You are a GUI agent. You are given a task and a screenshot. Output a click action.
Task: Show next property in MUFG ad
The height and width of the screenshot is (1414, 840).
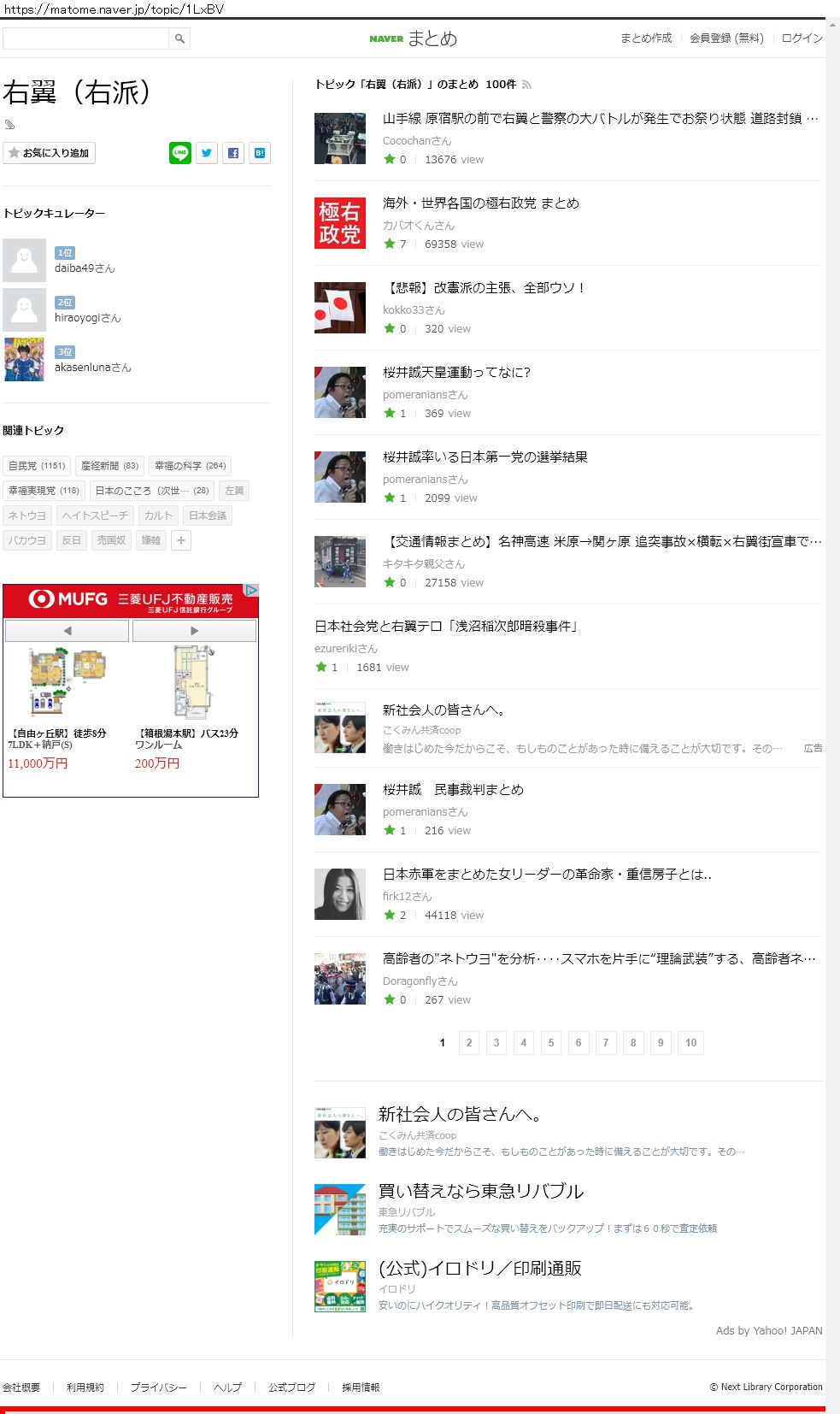tap(194, 631)
